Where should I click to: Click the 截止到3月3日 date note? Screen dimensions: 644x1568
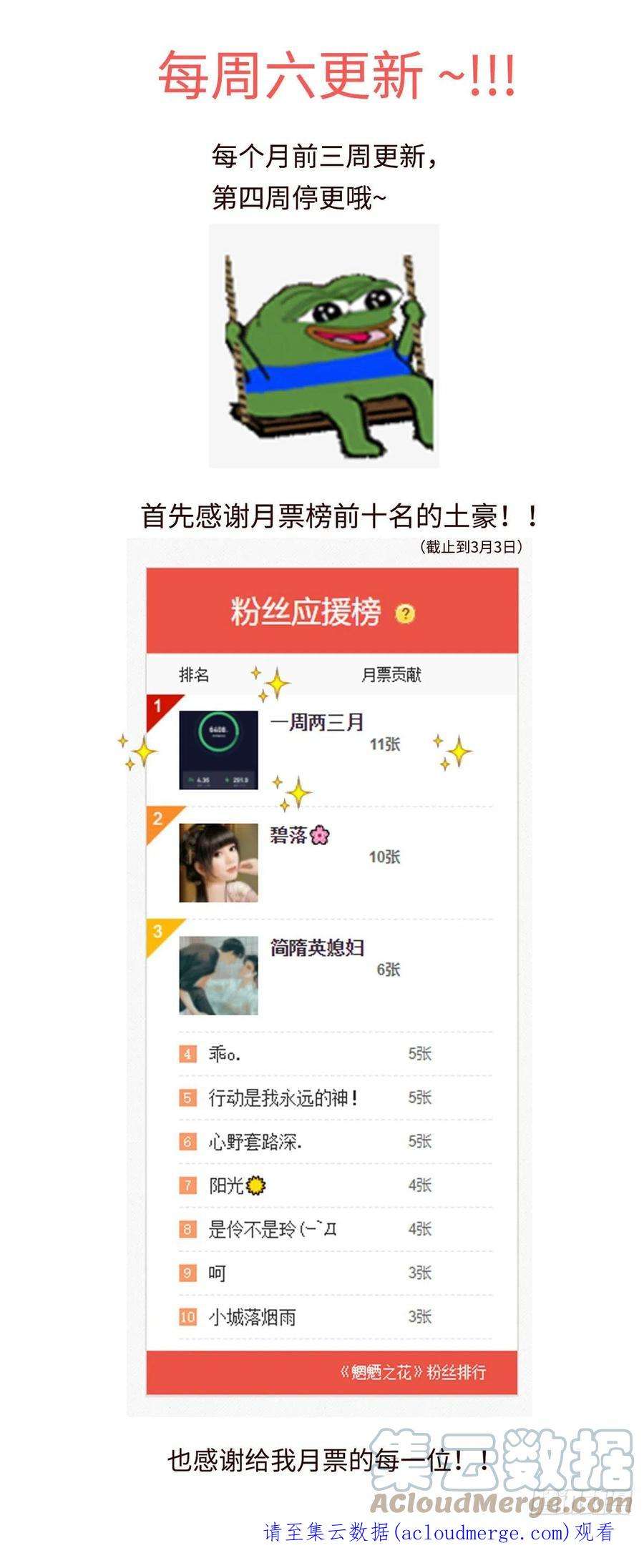(x=472, y=547)
